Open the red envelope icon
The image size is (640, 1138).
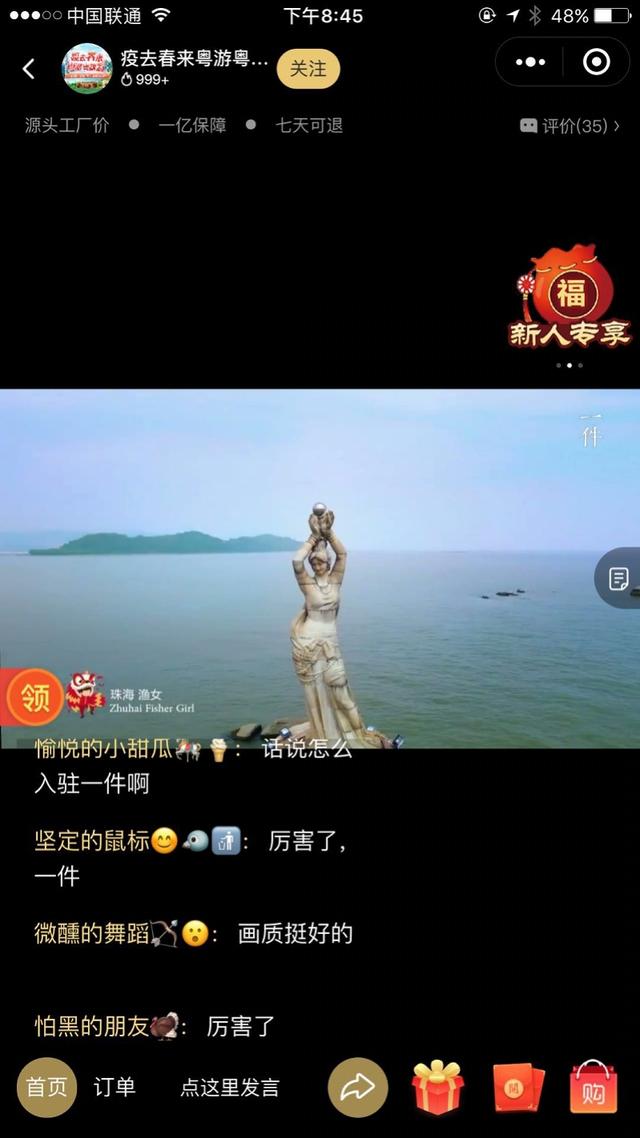(519, 1089)
